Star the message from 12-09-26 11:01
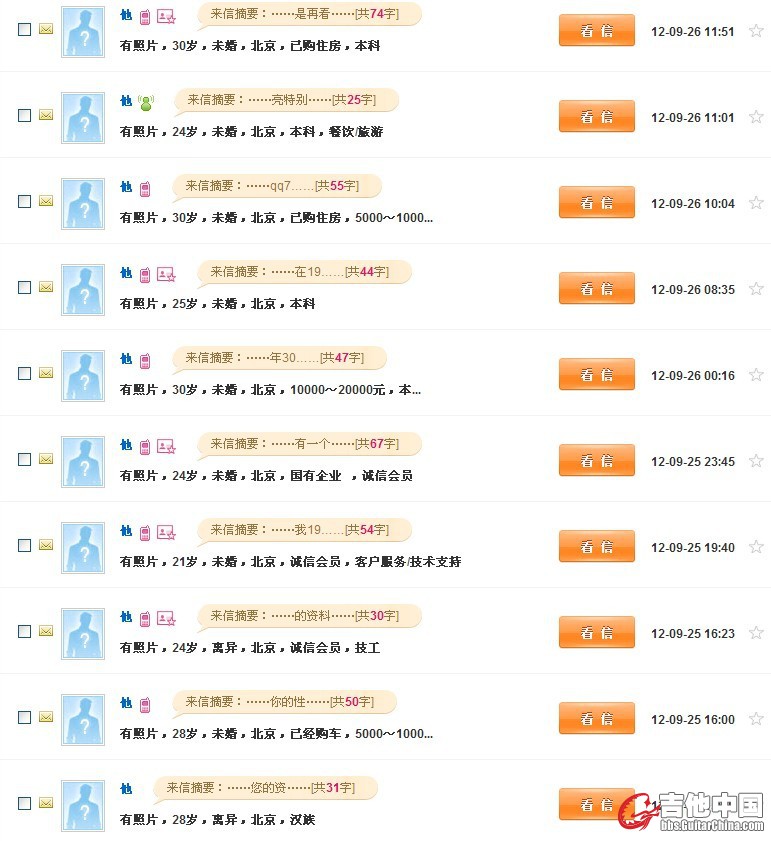Screen dimensions: 771x841 [x=756, y=117]
